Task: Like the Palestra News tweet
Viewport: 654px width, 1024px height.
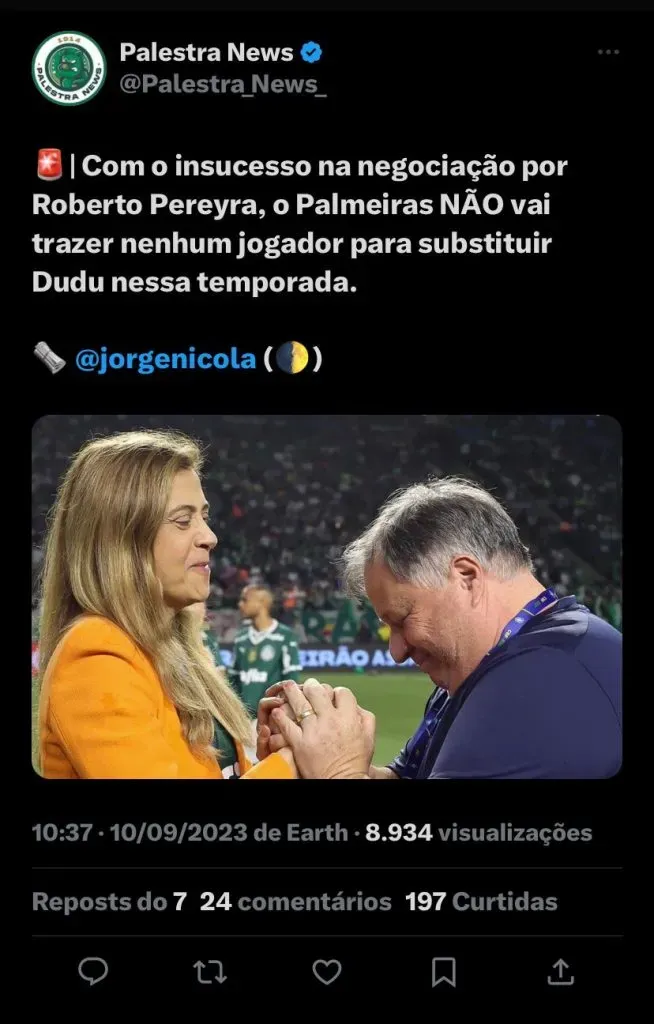Action: click(327, 971)
